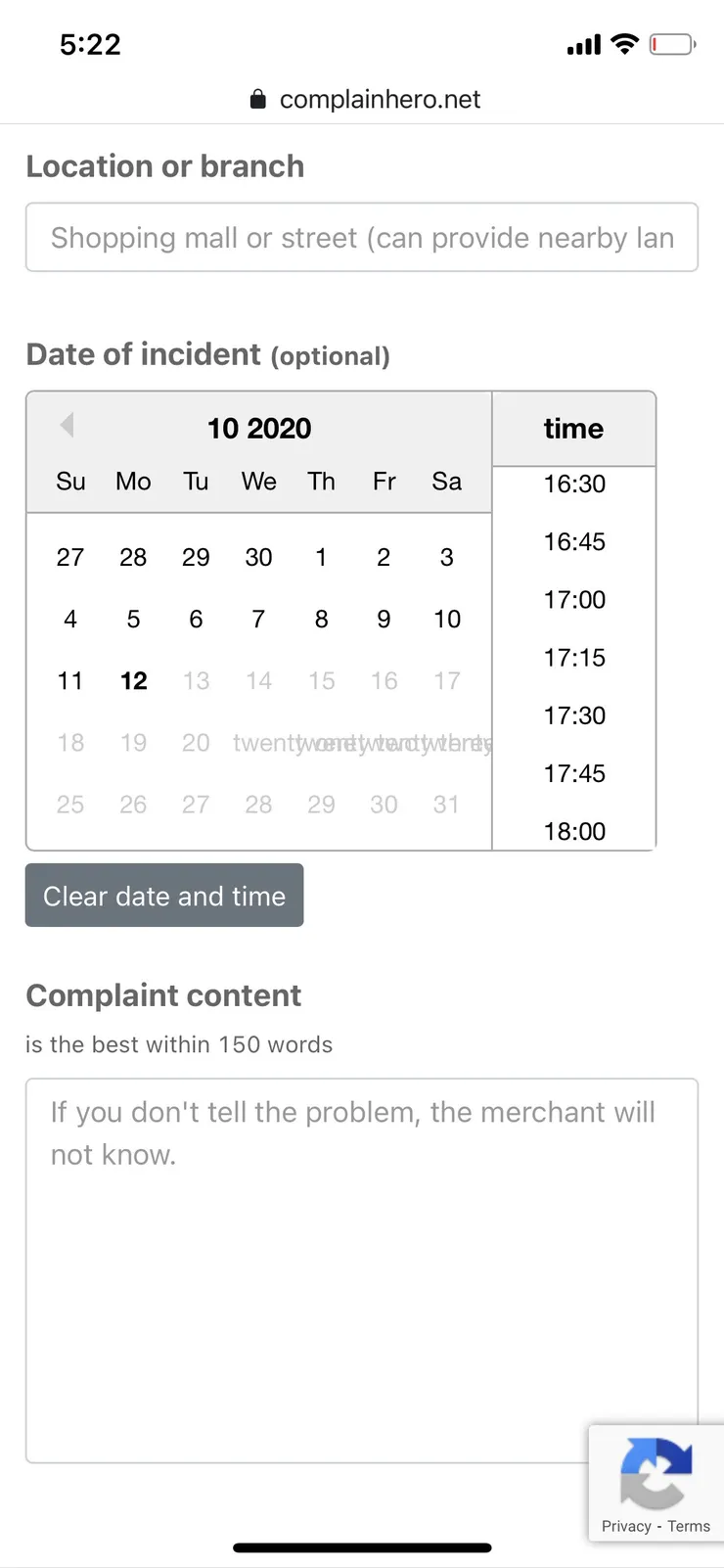Select the 17:30 time option
Image resolution: width=724 pixels, height=1568 pixels.
point(574,716)
